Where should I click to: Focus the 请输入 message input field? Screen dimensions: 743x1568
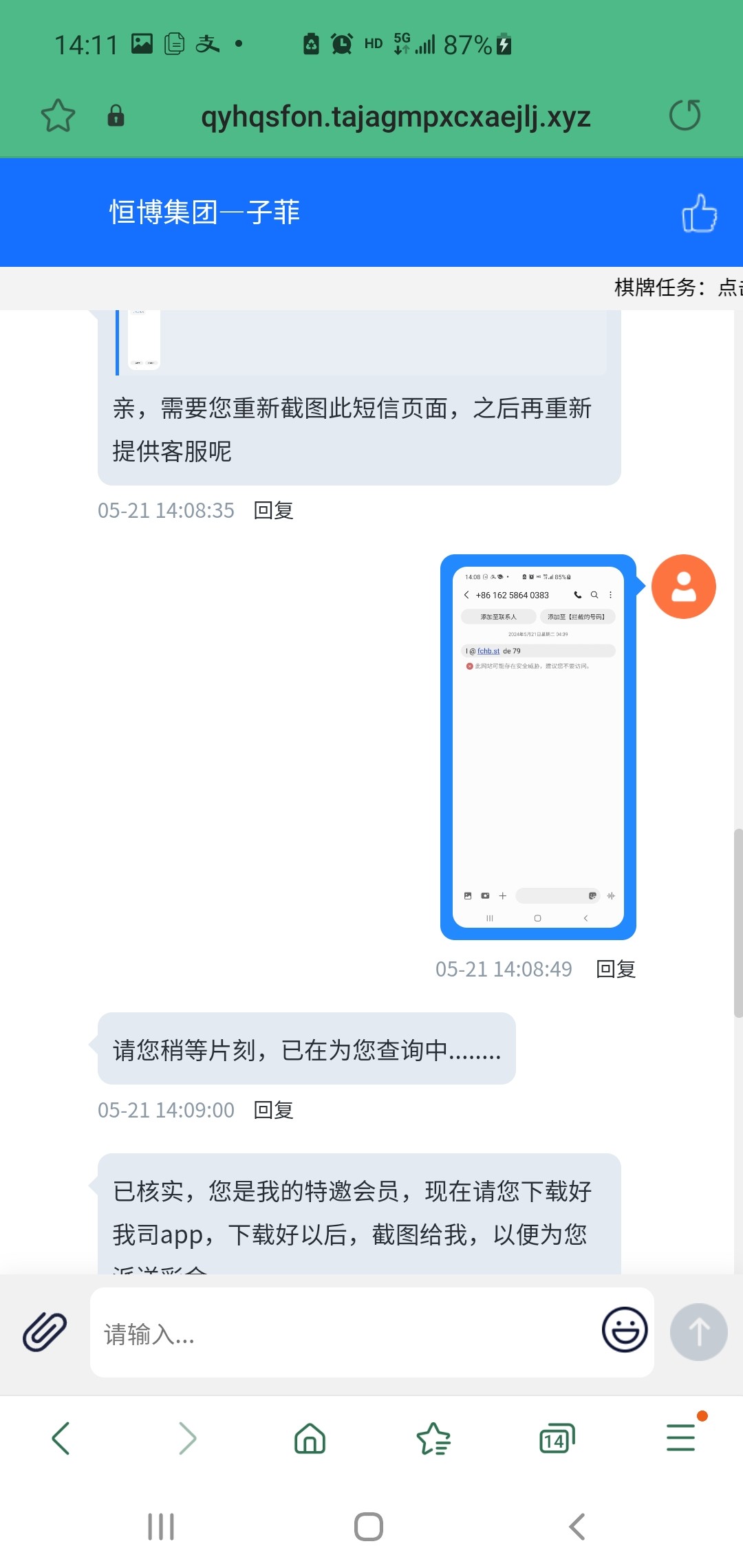344,1333
